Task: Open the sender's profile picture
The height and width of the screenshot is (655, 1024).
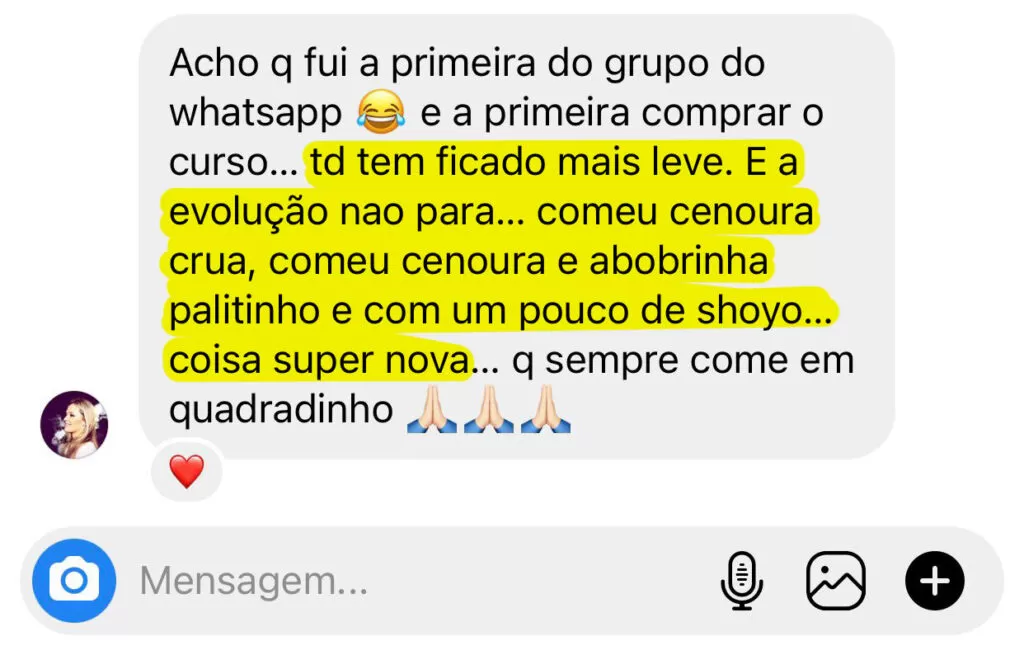Action: pos(74,425)
